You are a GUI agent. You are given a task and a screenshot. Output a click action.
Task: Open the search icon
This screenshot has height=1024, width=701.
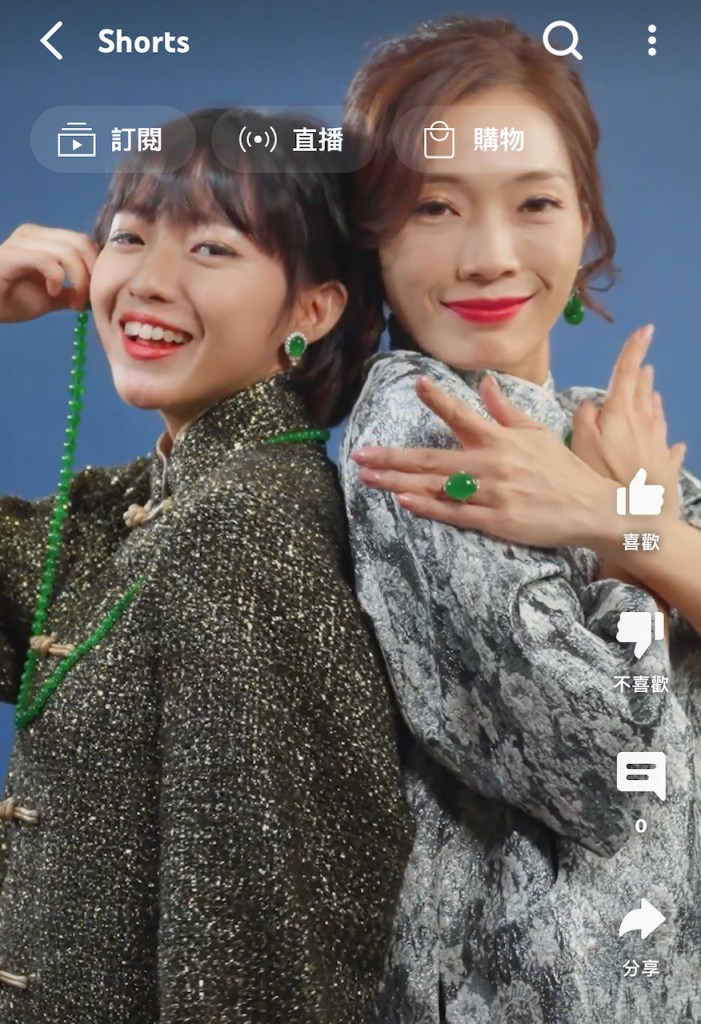tap(562, 41)
